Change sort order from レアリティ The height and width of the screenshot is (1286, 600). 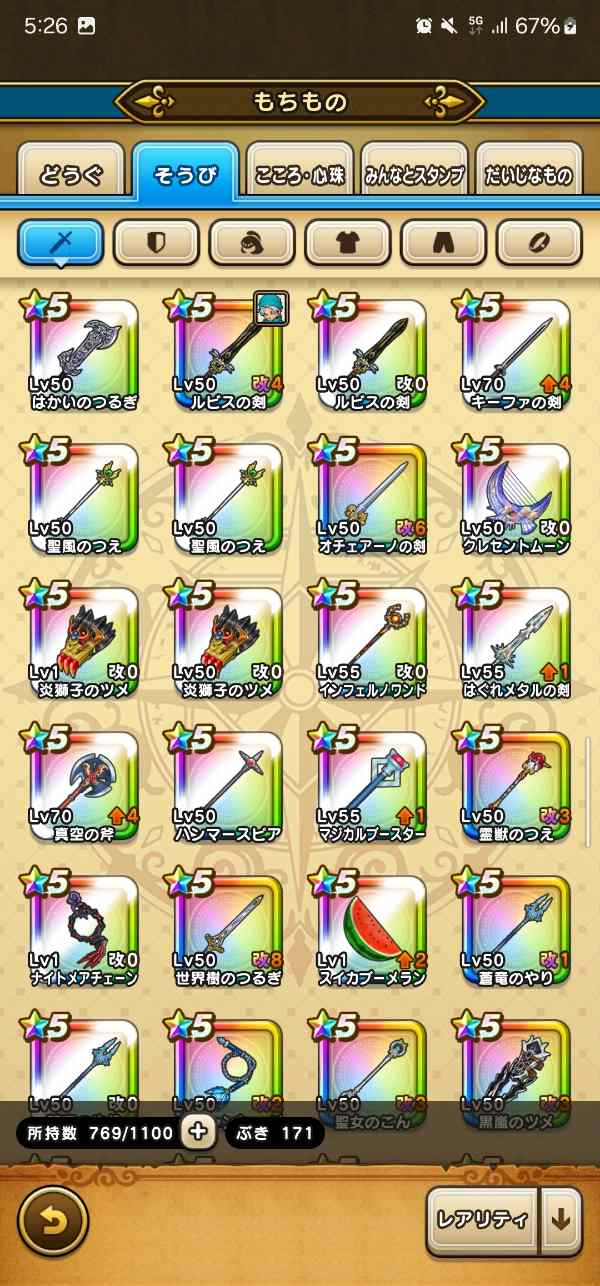pos(481,1220)
